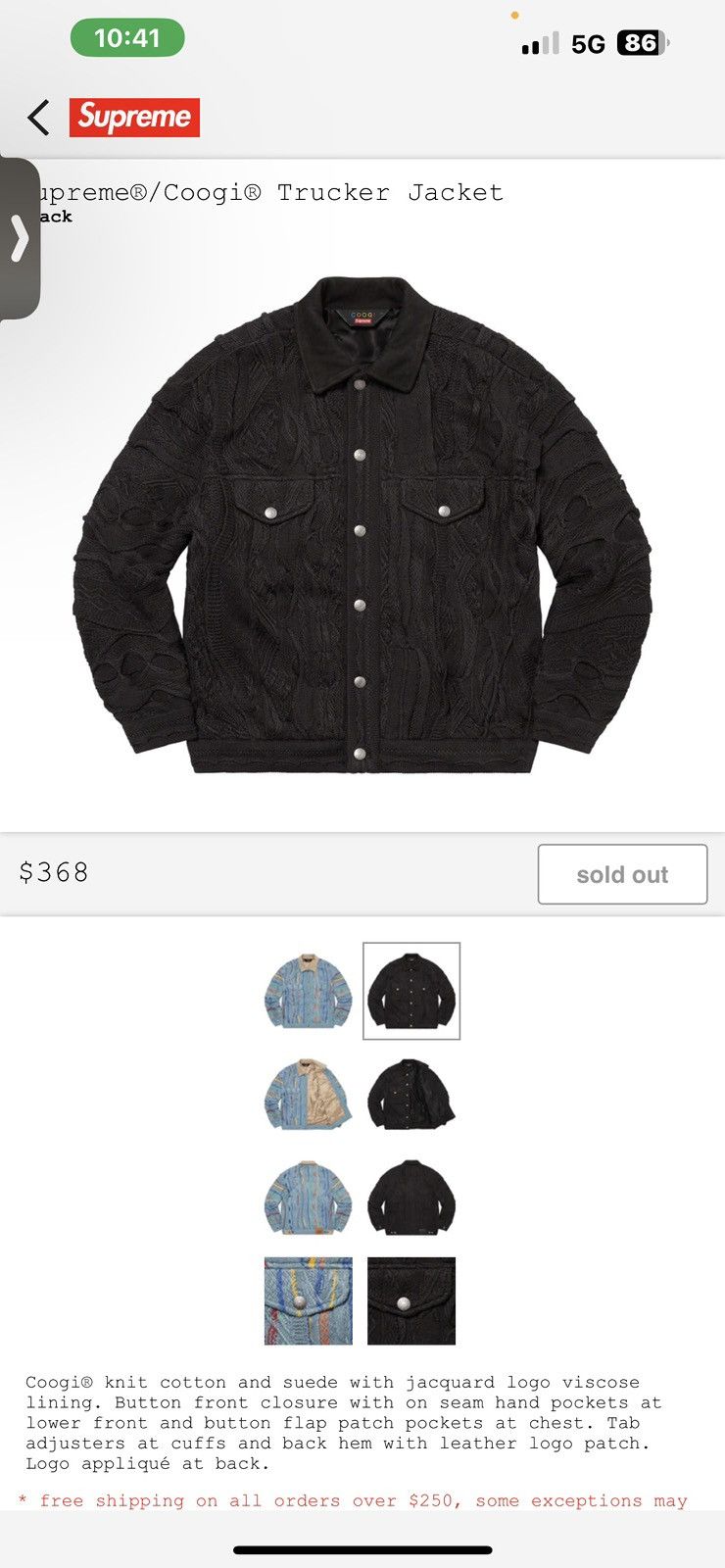The width and height of the screenshot is (725, 1568).
Task: View the blue jacket back thumbnail
Action: (x=308, y=1200)
